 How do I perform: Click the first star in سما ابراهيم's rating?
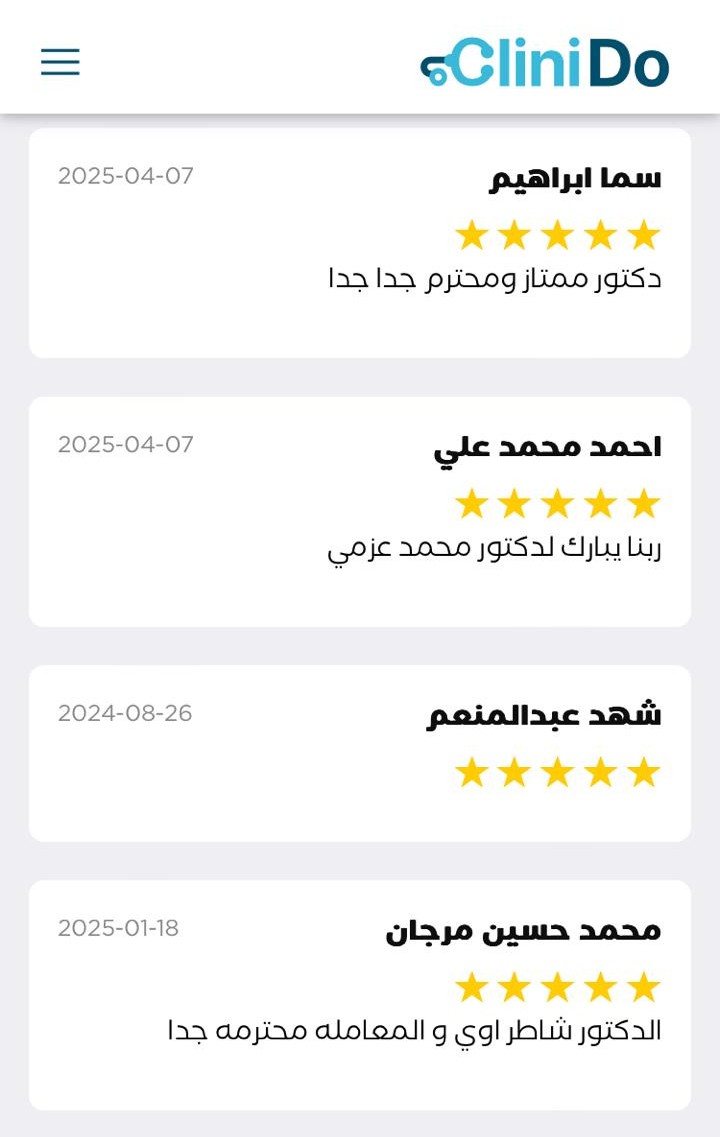pyautogui.click(x=470, y=235)
